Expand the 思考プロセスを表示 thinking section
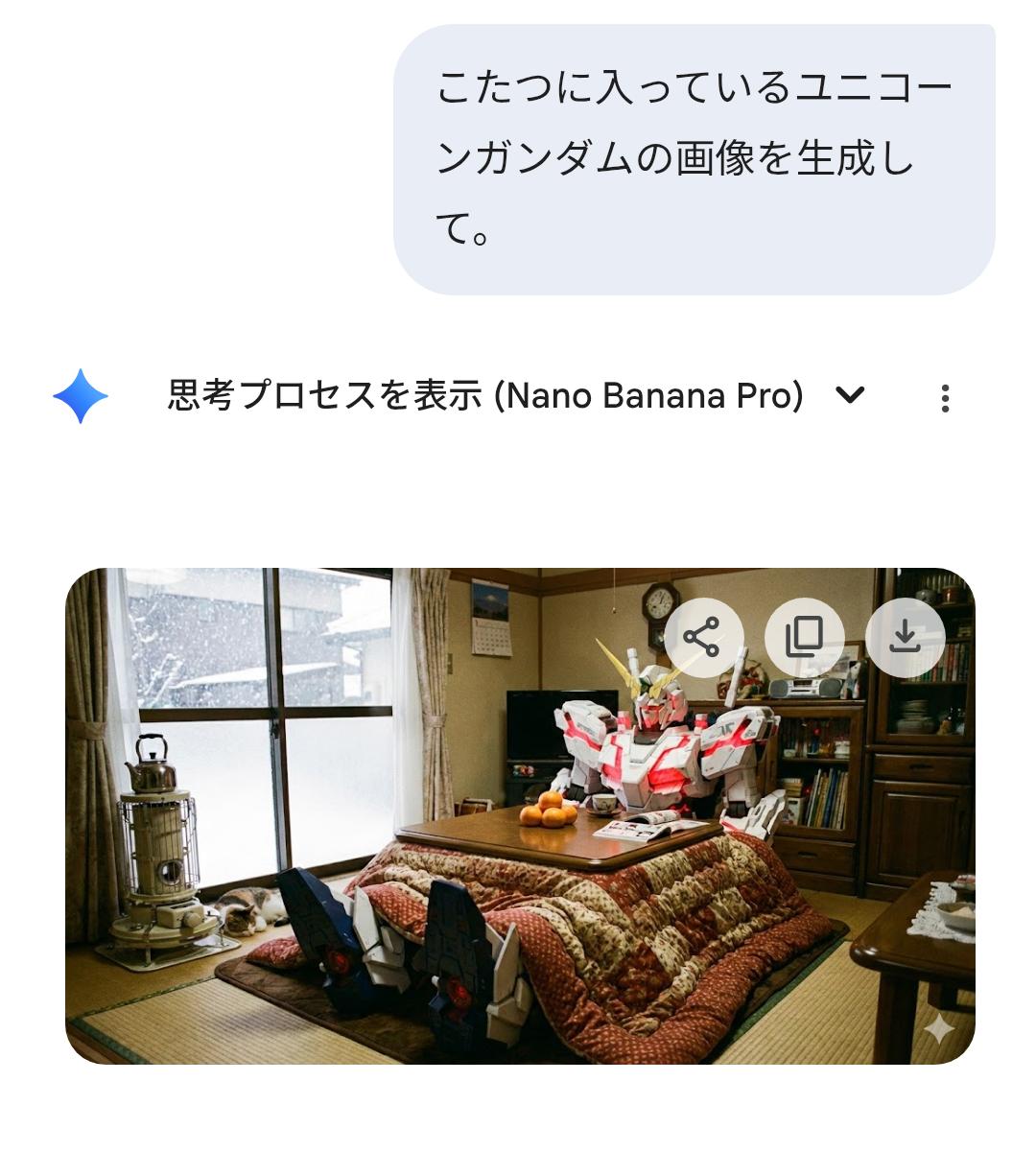The height and width of the screenshot is (1152, 1036). coord(850,396)
